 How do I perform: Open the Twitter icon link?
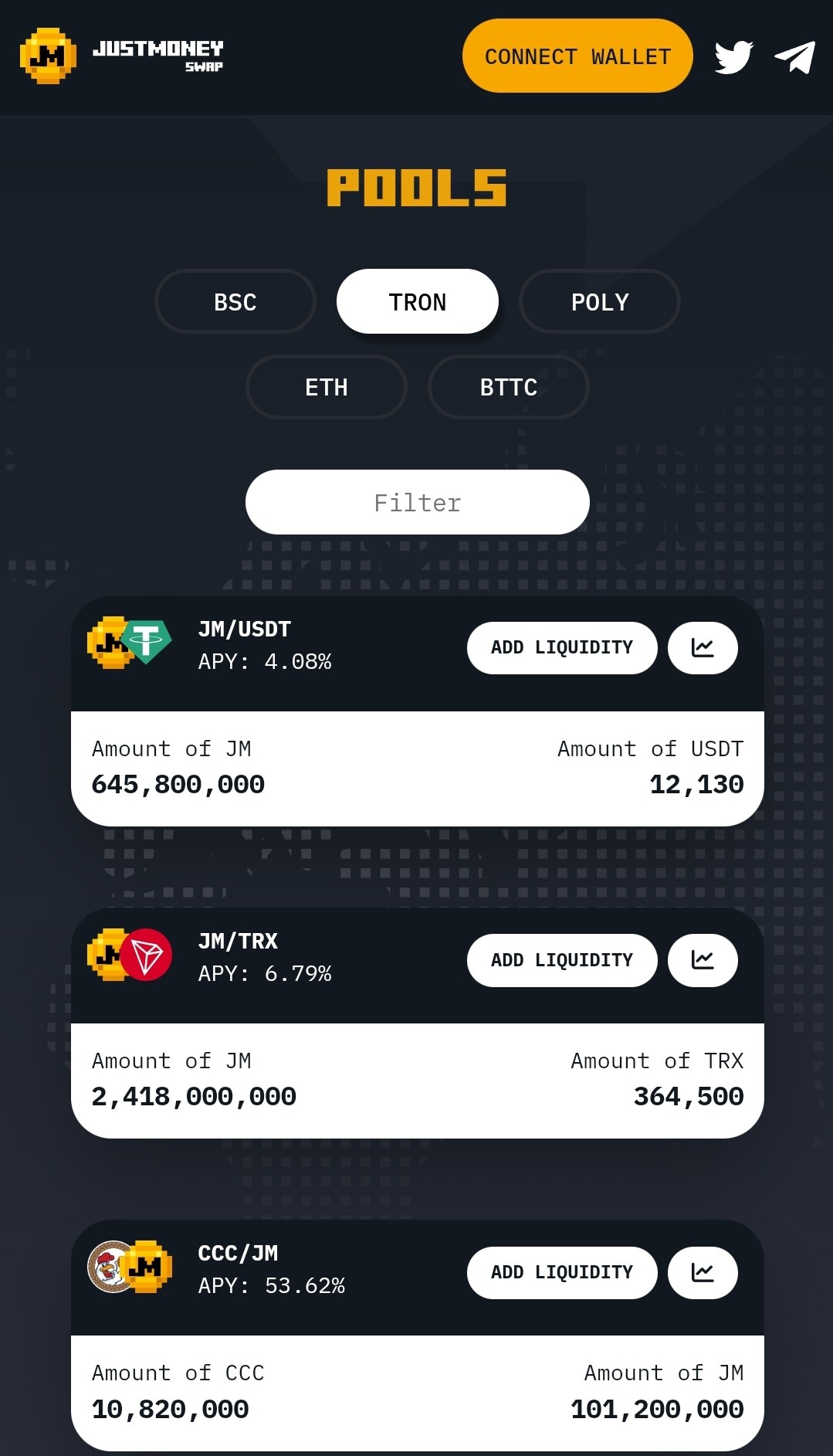(x=733, y=57)
